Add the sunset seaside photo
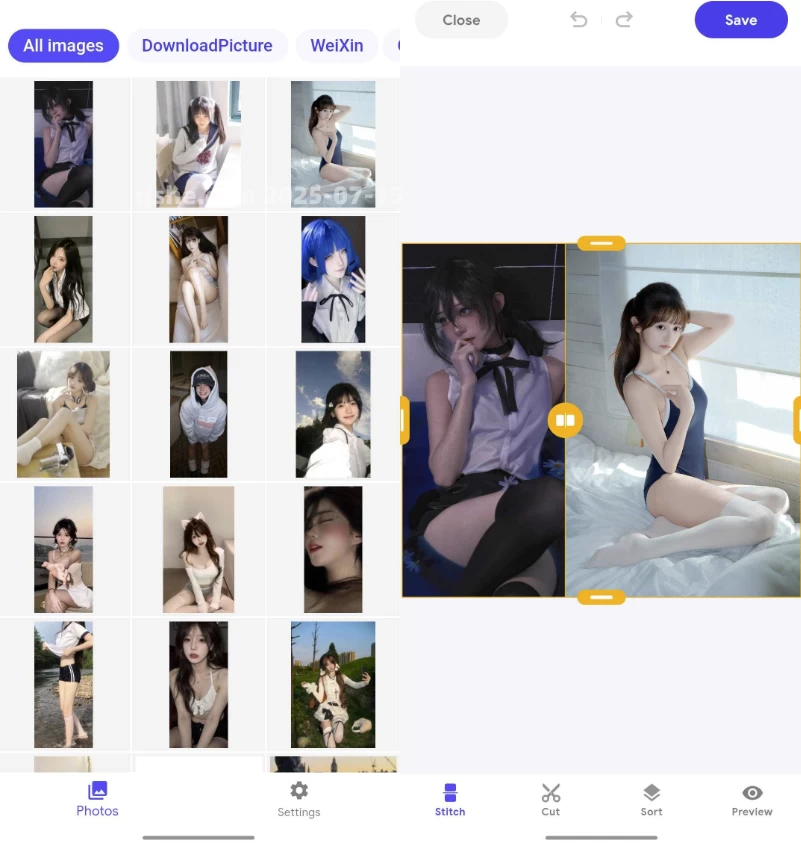Image resolution: width=801 pixels, height=845 pixels. click(x=63, y=549)
